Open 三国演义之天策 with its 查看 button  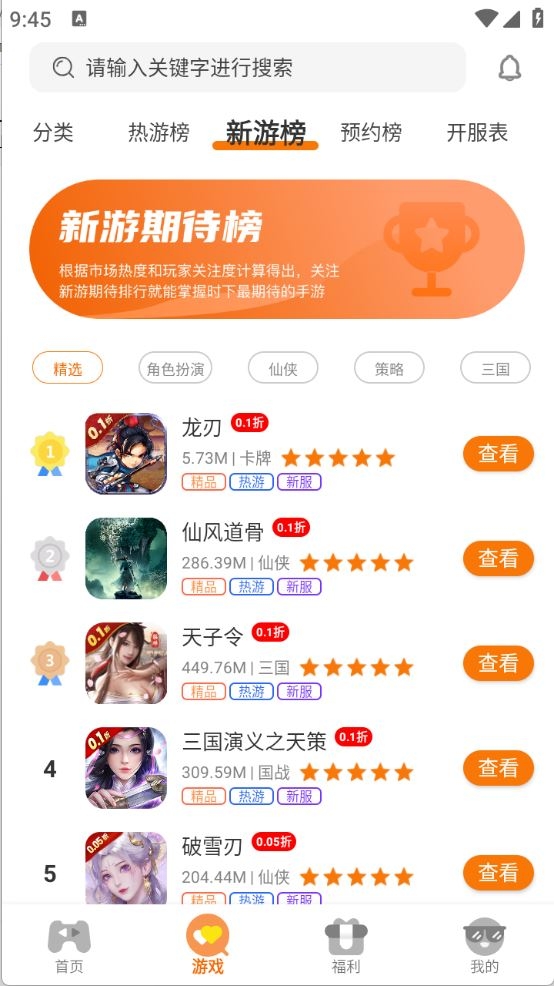click(x=498, y=768)
